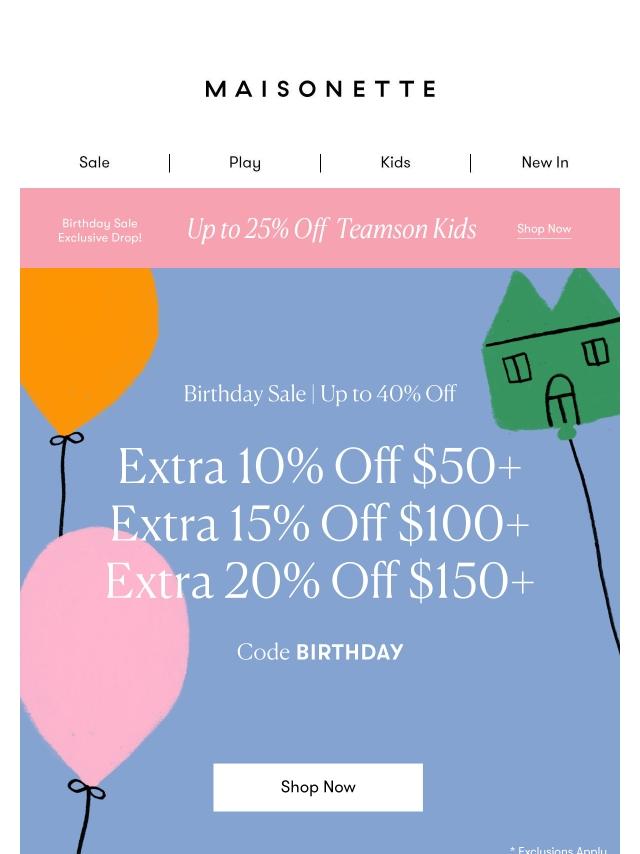The width and height of the screenshot is (640, 854).
Task: Tap Shop Now in Teamson Kids banner
Action: click(544, 229)
